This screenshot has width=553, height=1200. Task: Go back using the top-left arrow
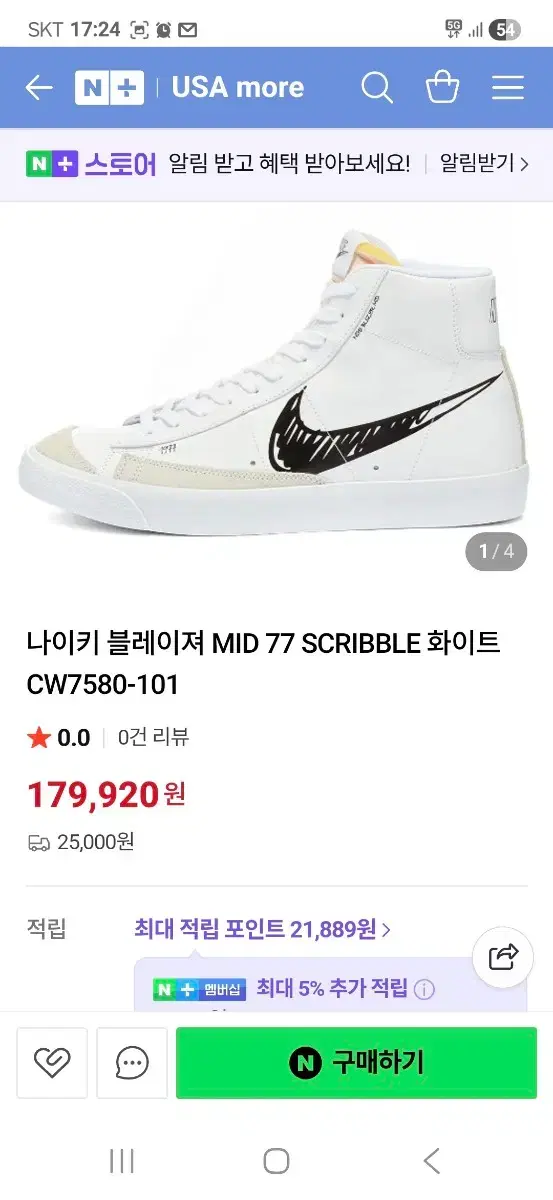click(39, 88)
